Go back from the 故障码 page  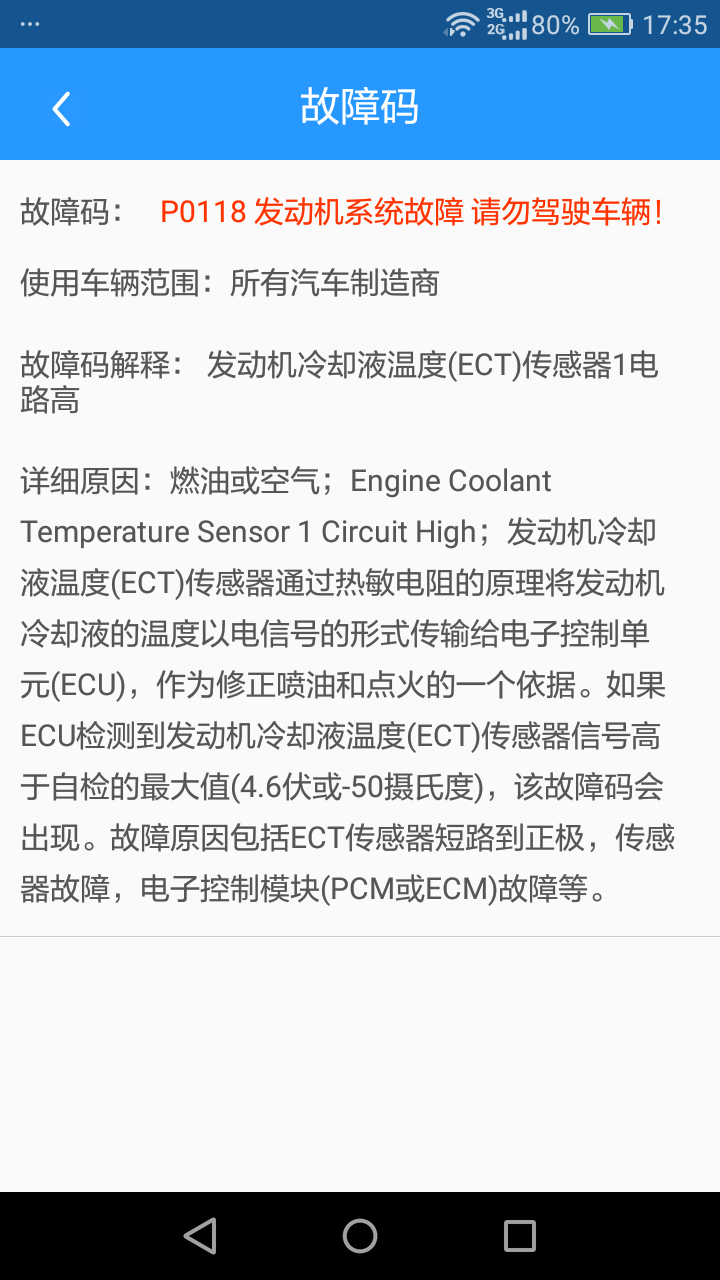coord(61,108)
